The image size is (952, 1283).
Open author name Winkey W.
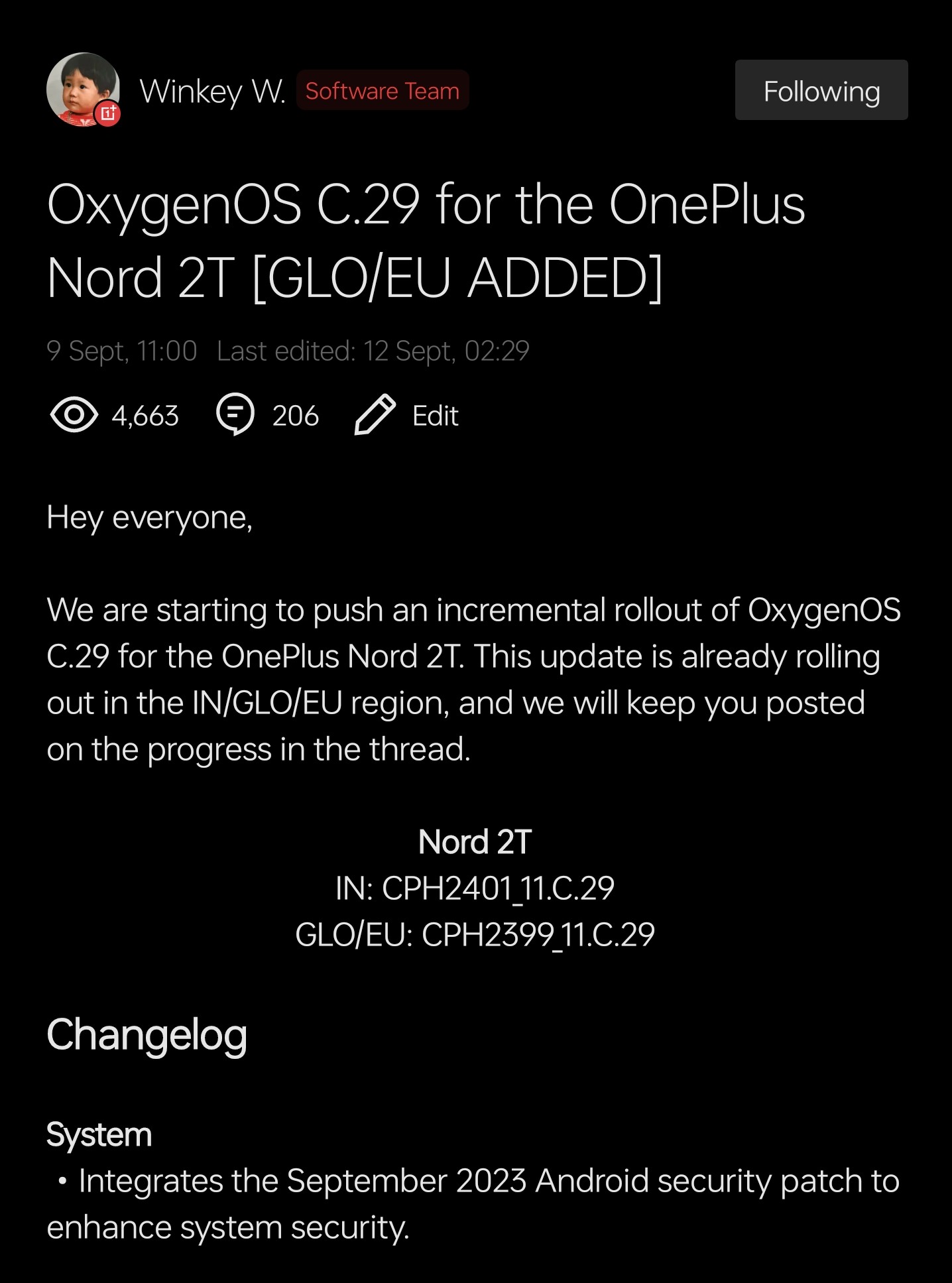[212, 91]
